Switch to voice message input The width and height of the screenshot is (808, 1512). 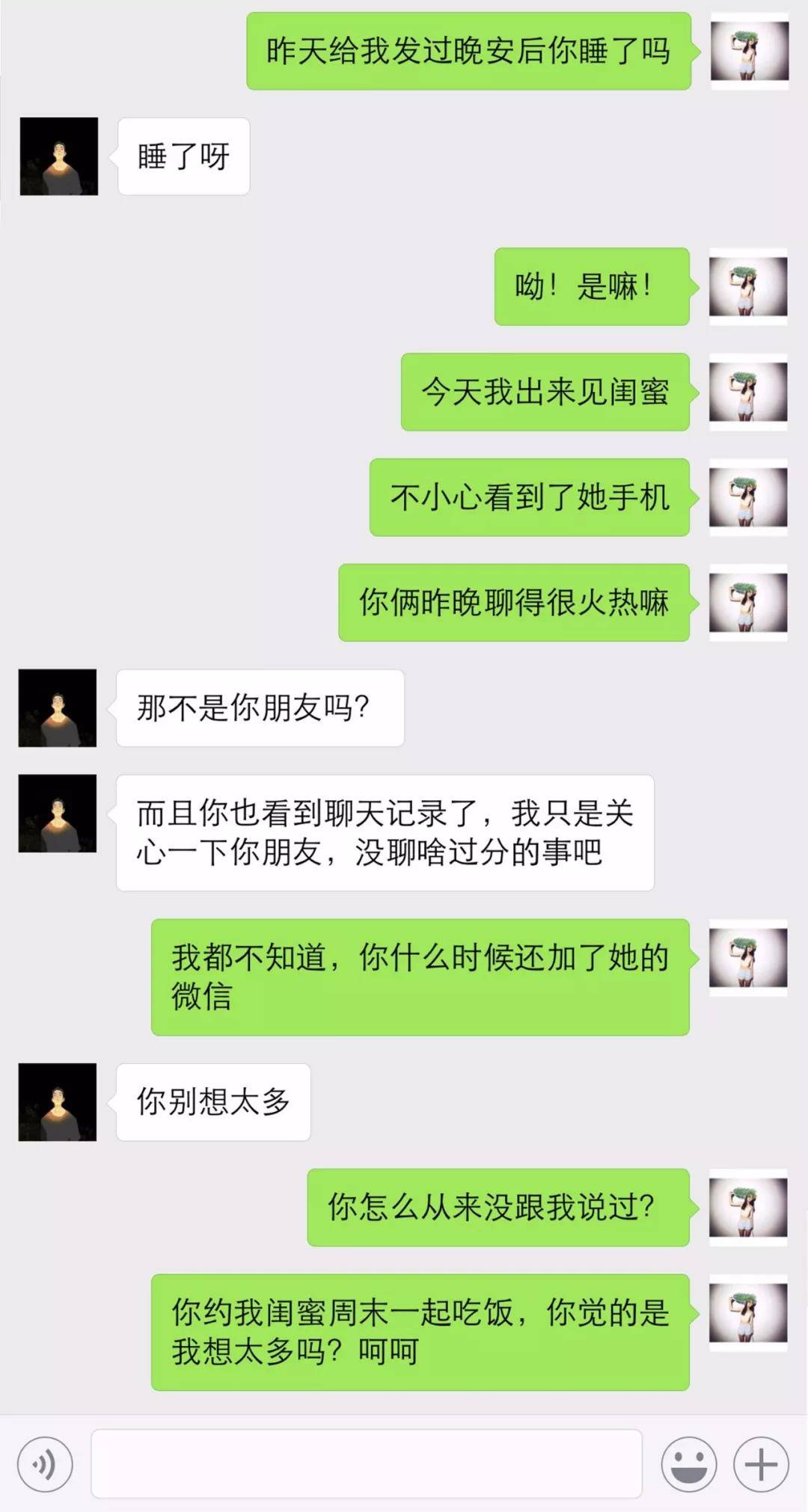(45, 1464)
